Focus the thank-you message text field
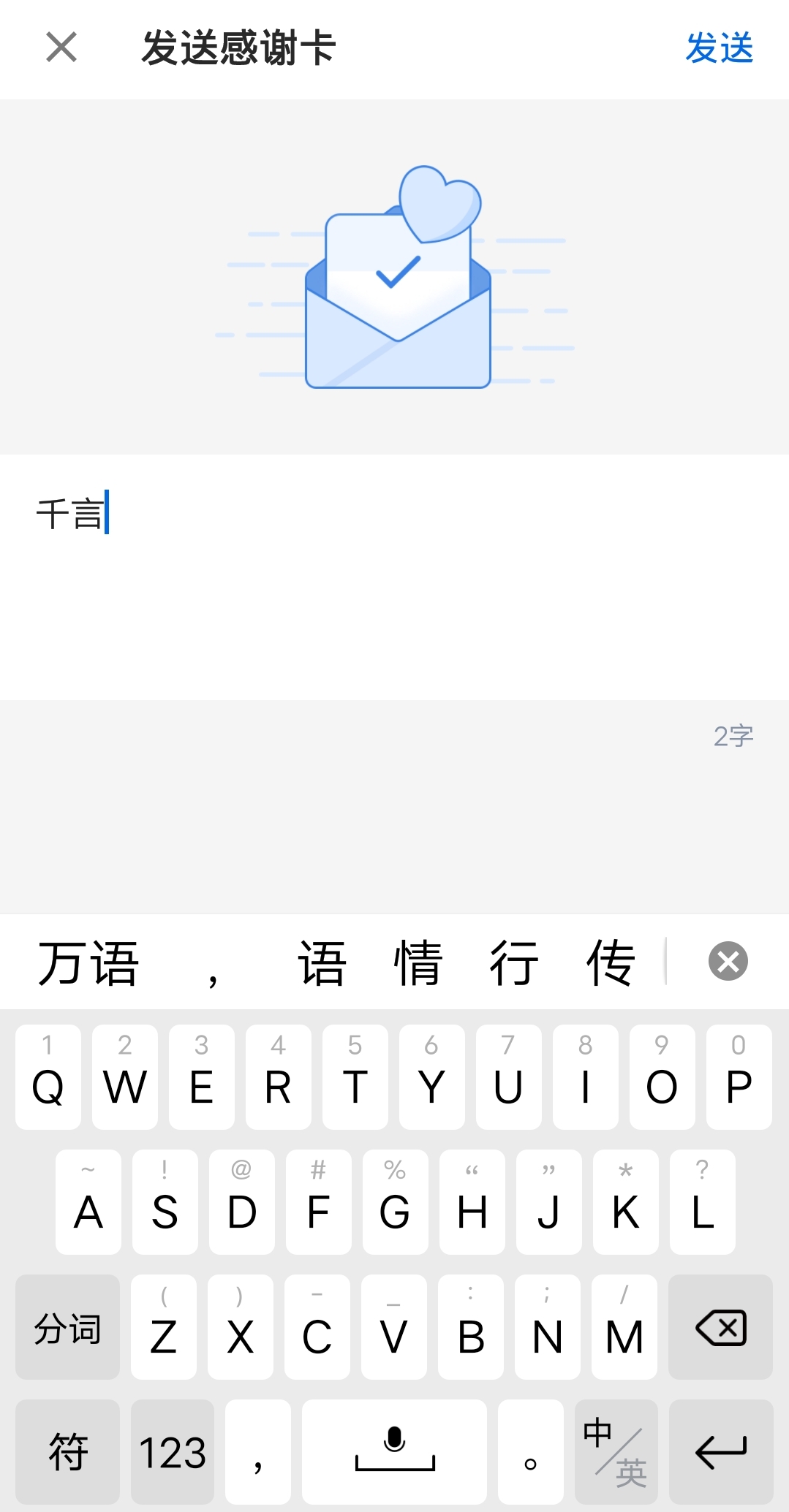The width and height of the screenshot is (789, 1512). click(x=394, y=577)
